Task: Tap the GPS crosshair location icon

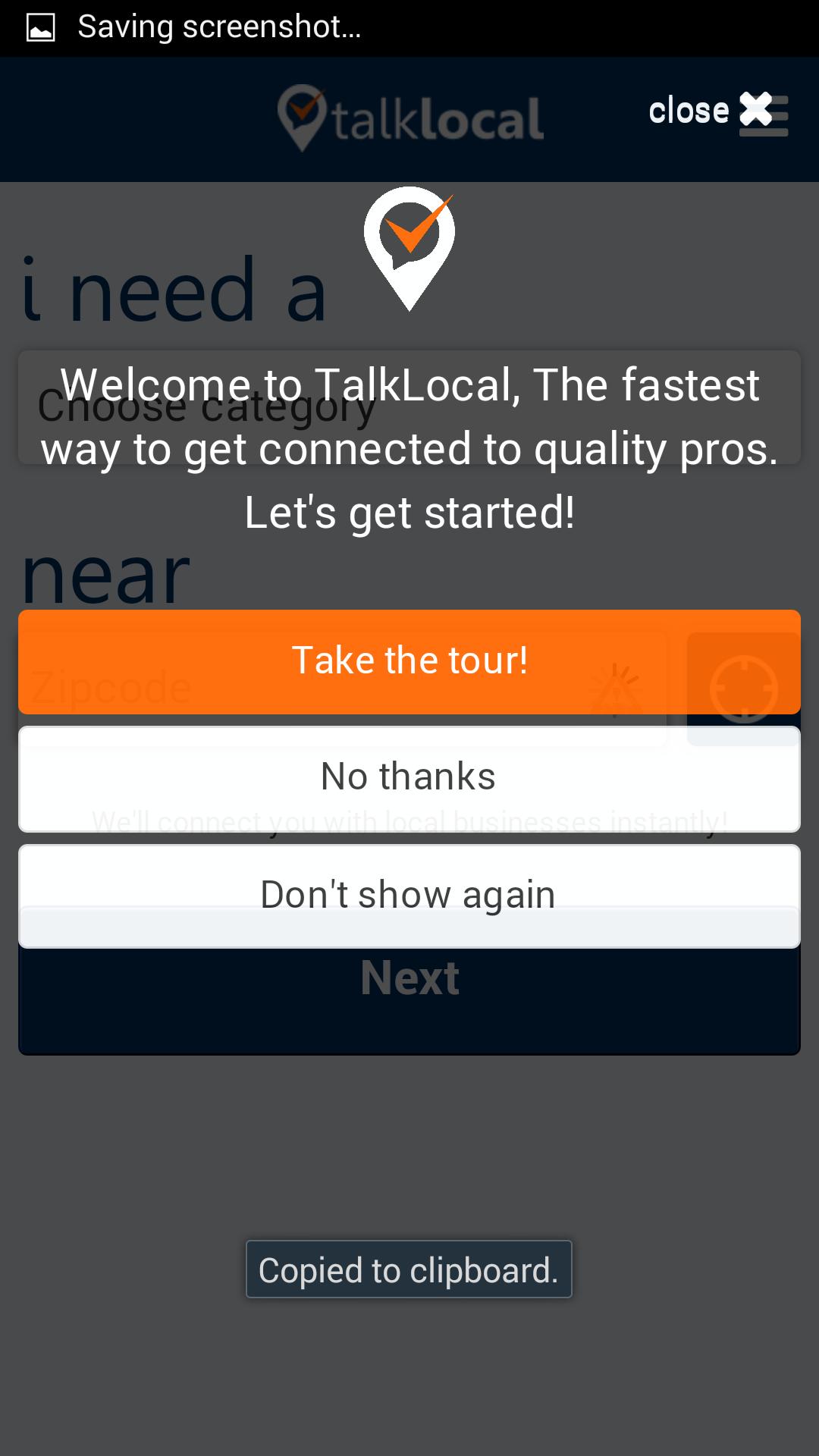Action: tap(742, 686)
